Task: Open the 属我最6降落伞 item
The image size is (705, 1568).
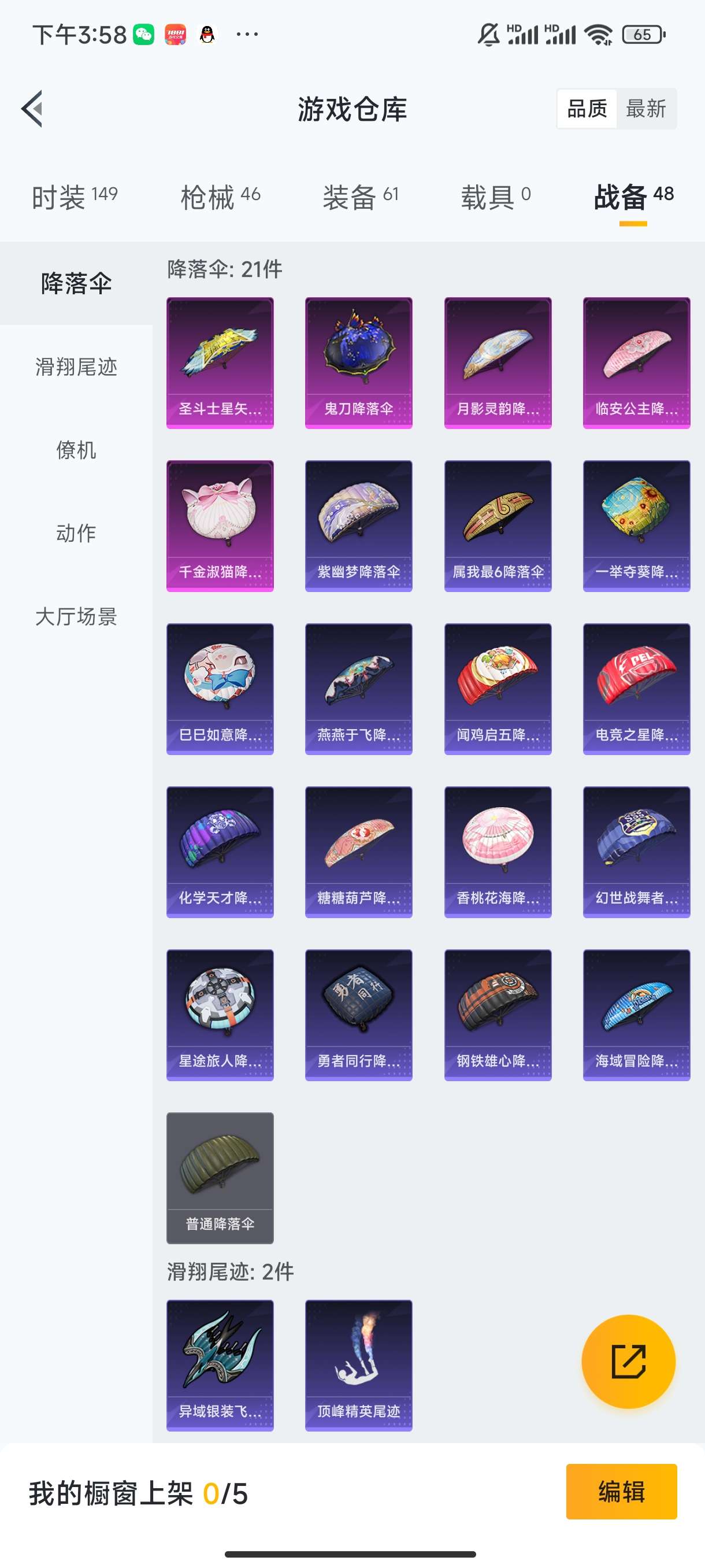Action: [498, 526]
